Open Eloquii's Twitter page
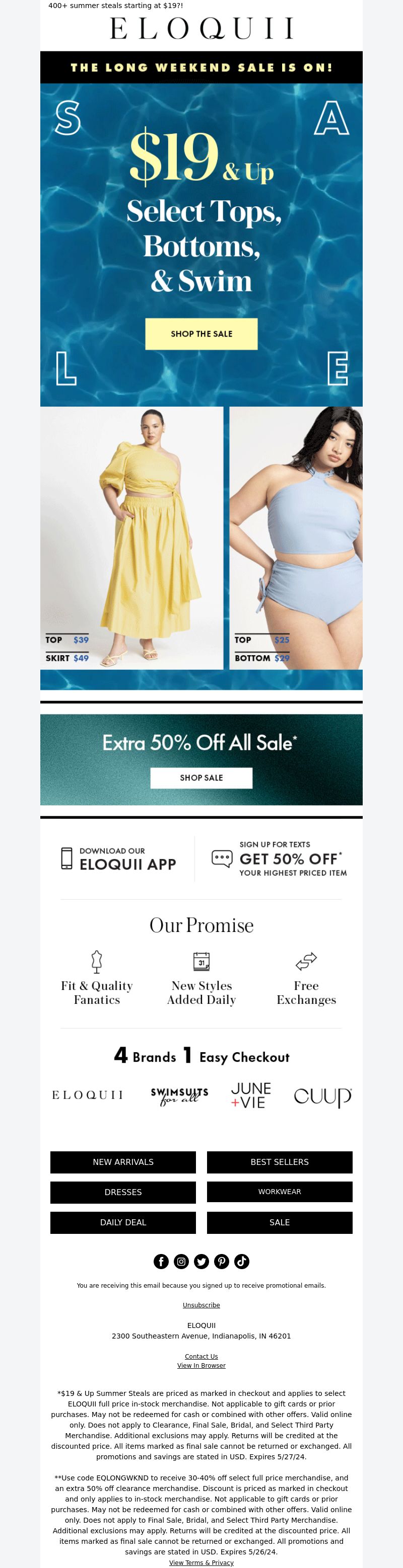 (x=201, y=1261)
